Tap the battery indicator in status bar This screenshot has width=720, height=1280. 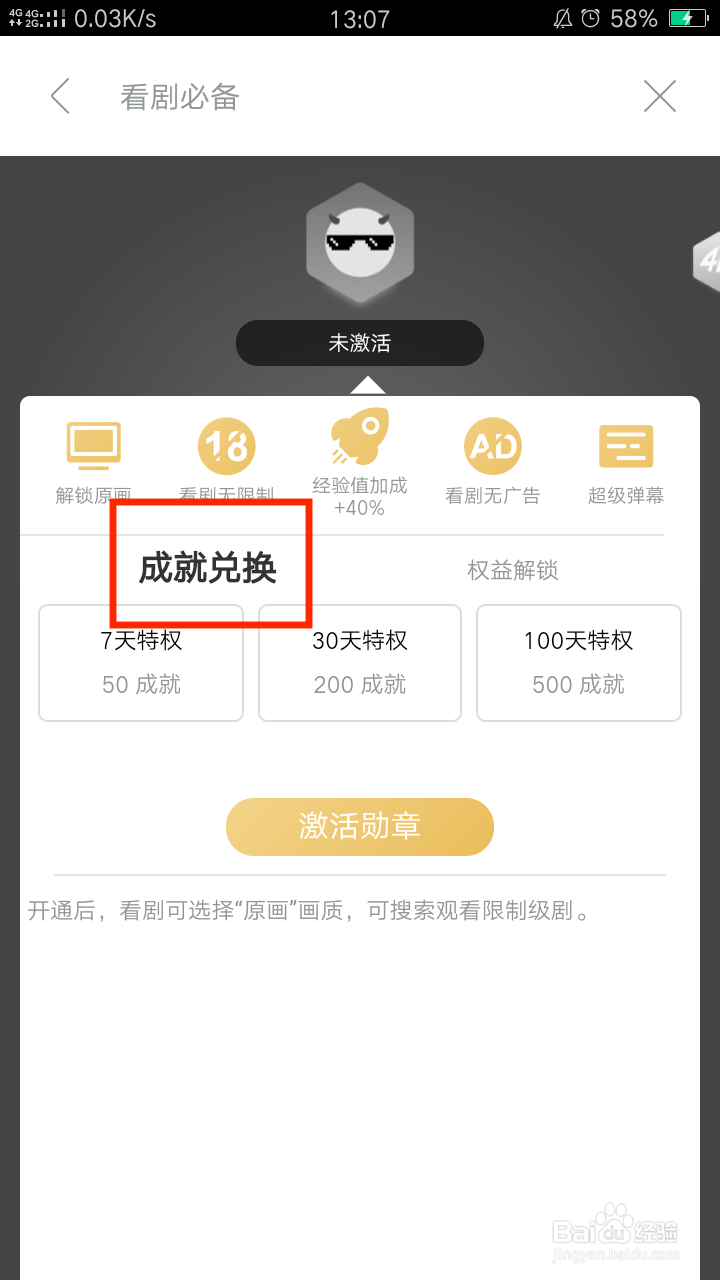point(689,17)
